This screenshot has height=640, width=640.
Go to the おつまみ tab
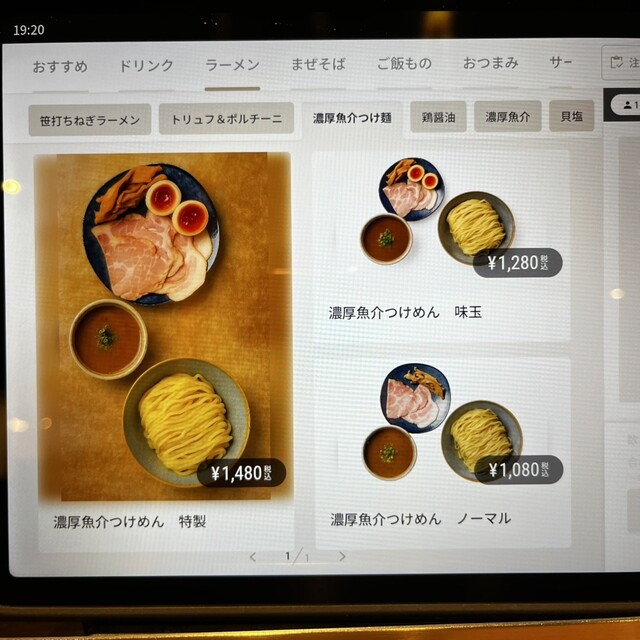[x=490, y=63]
